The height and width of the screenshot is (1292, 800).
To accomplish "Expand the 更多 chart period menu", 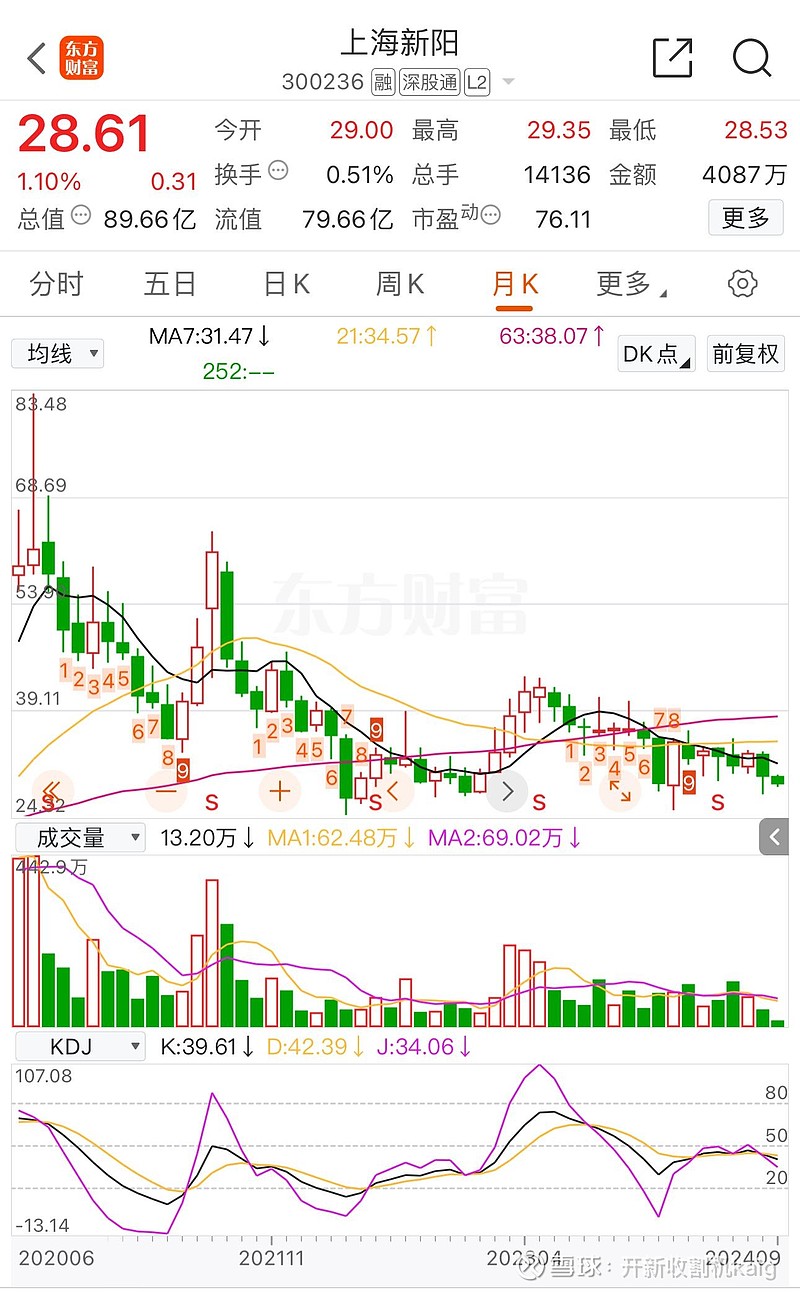I will [x=632, y=284].
